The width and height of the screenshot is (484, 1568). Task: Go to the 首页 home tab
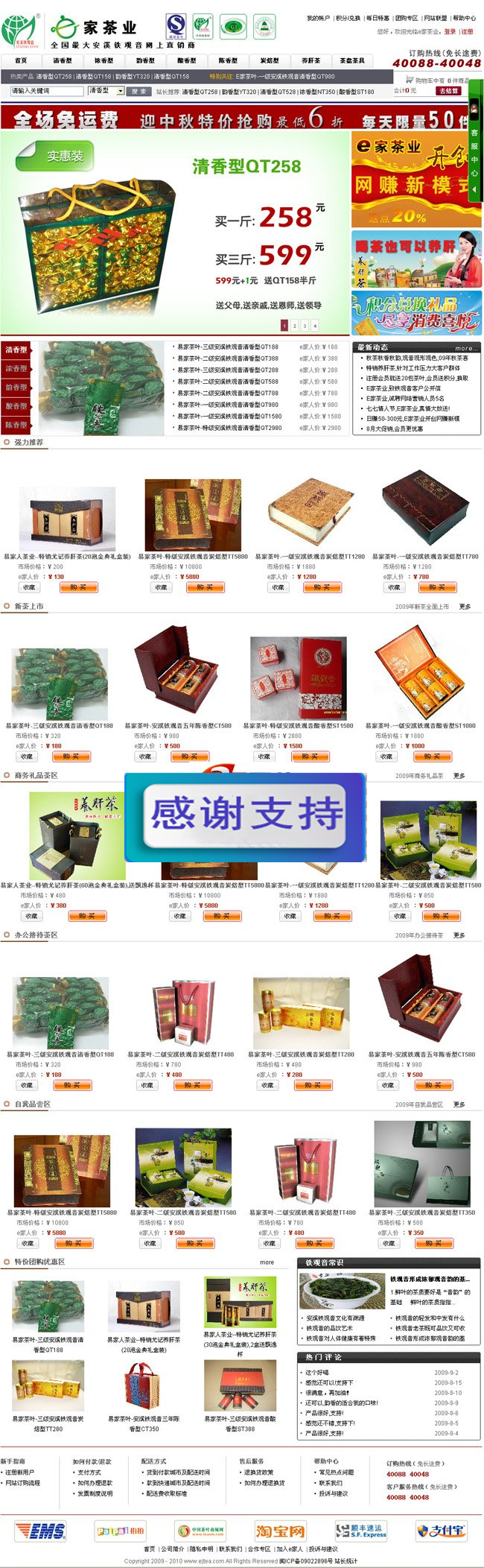[x=21, y=60]
